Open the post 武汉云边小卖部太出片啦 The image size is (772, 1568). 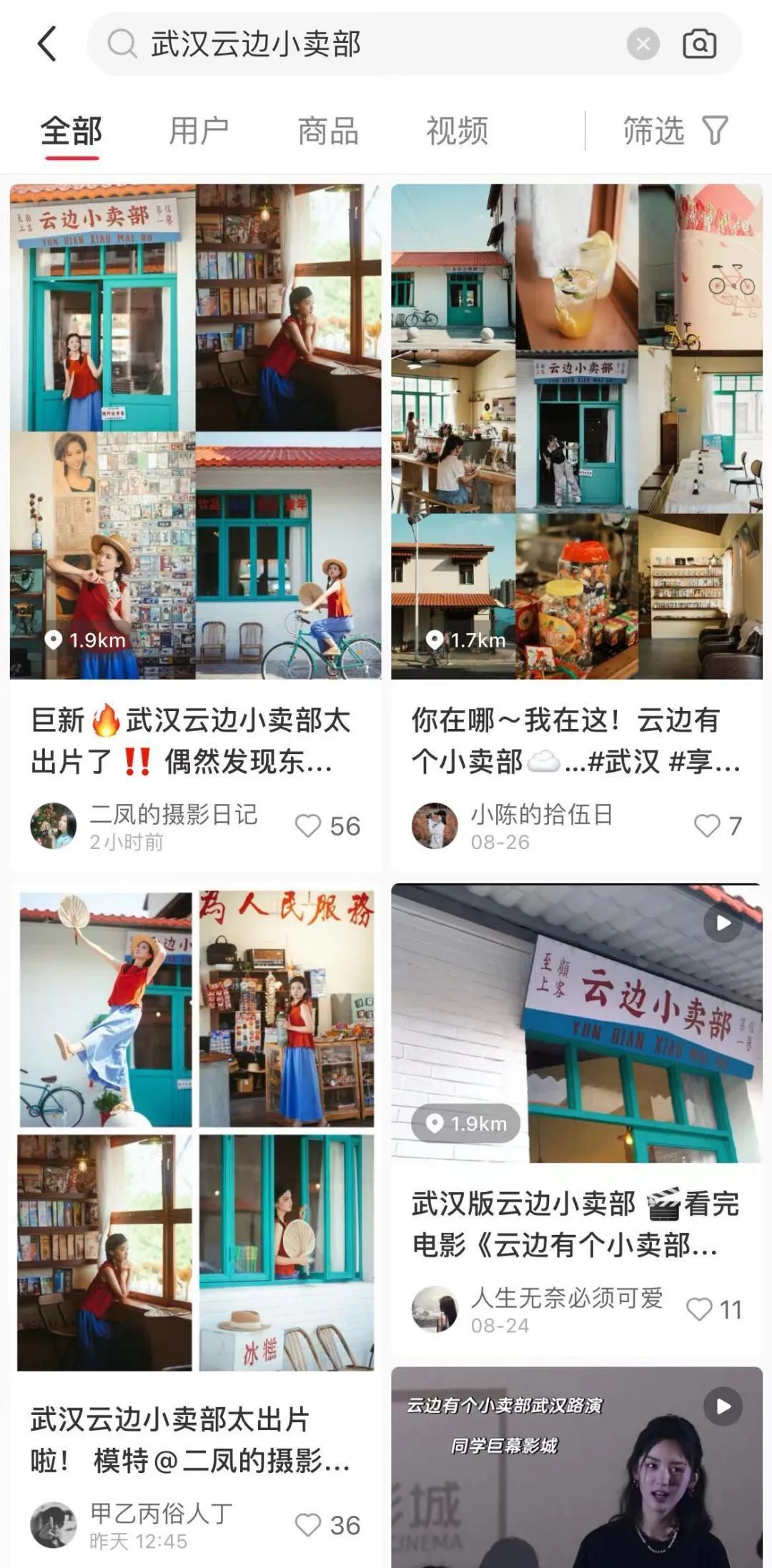tap(195, 1129)
